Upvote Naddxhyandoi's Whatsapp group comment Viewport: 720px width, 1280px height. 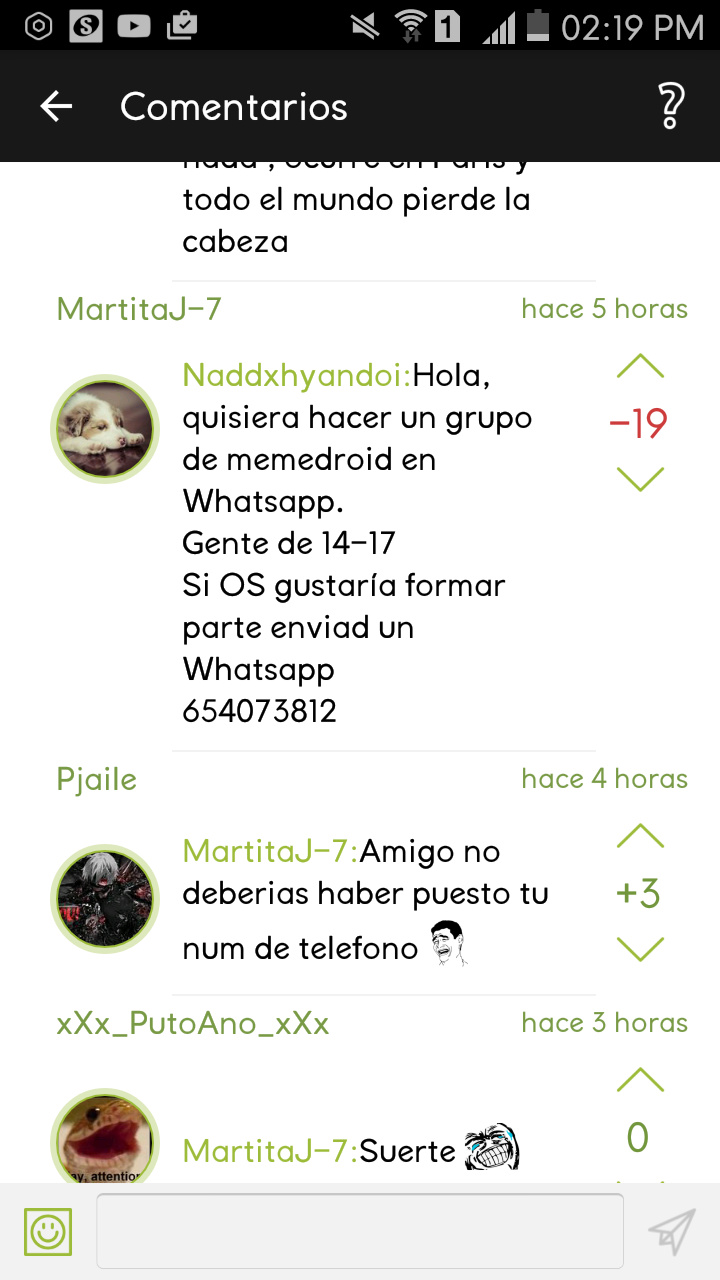[638, 366]
